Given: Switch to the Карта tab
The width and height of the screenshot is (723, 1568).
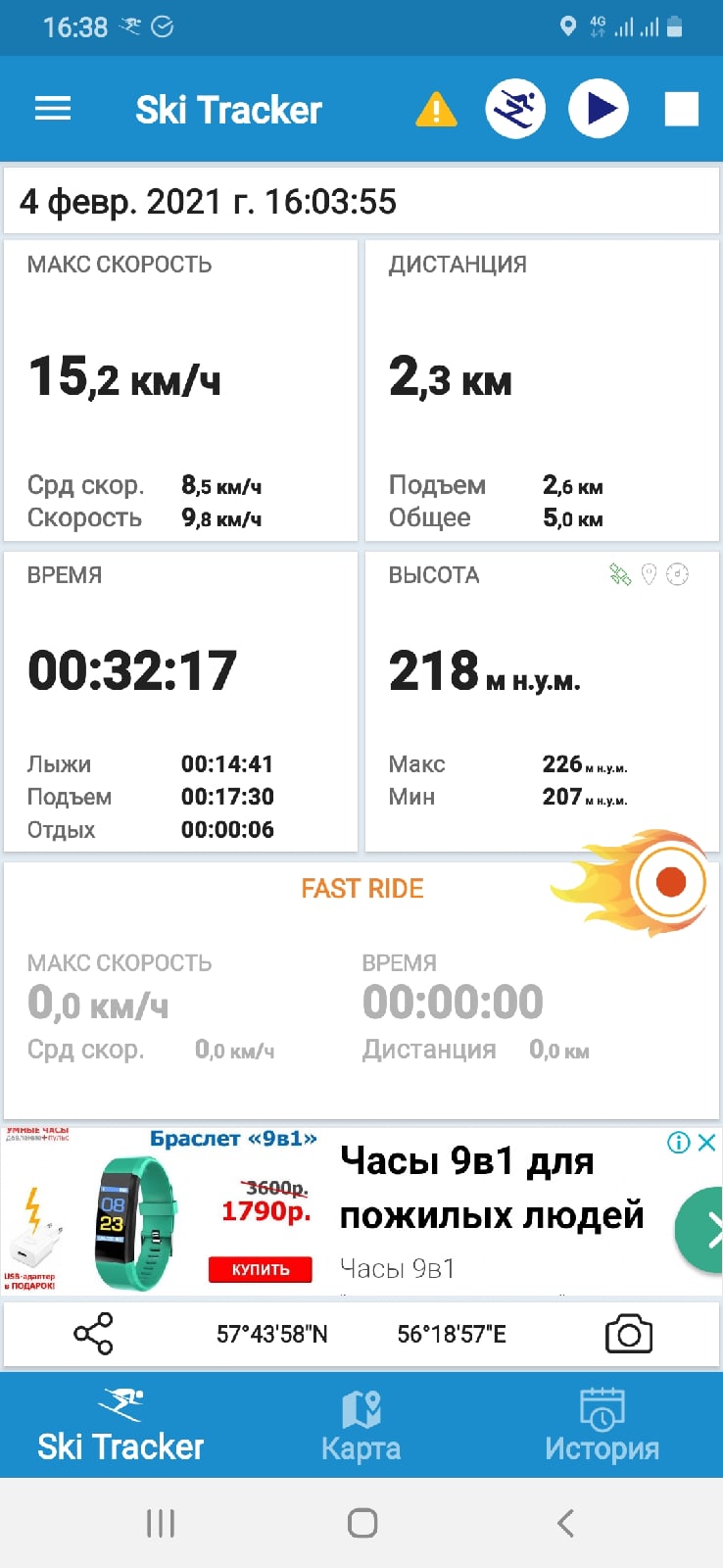Looking at the screenshot, I should point(361,1426).
